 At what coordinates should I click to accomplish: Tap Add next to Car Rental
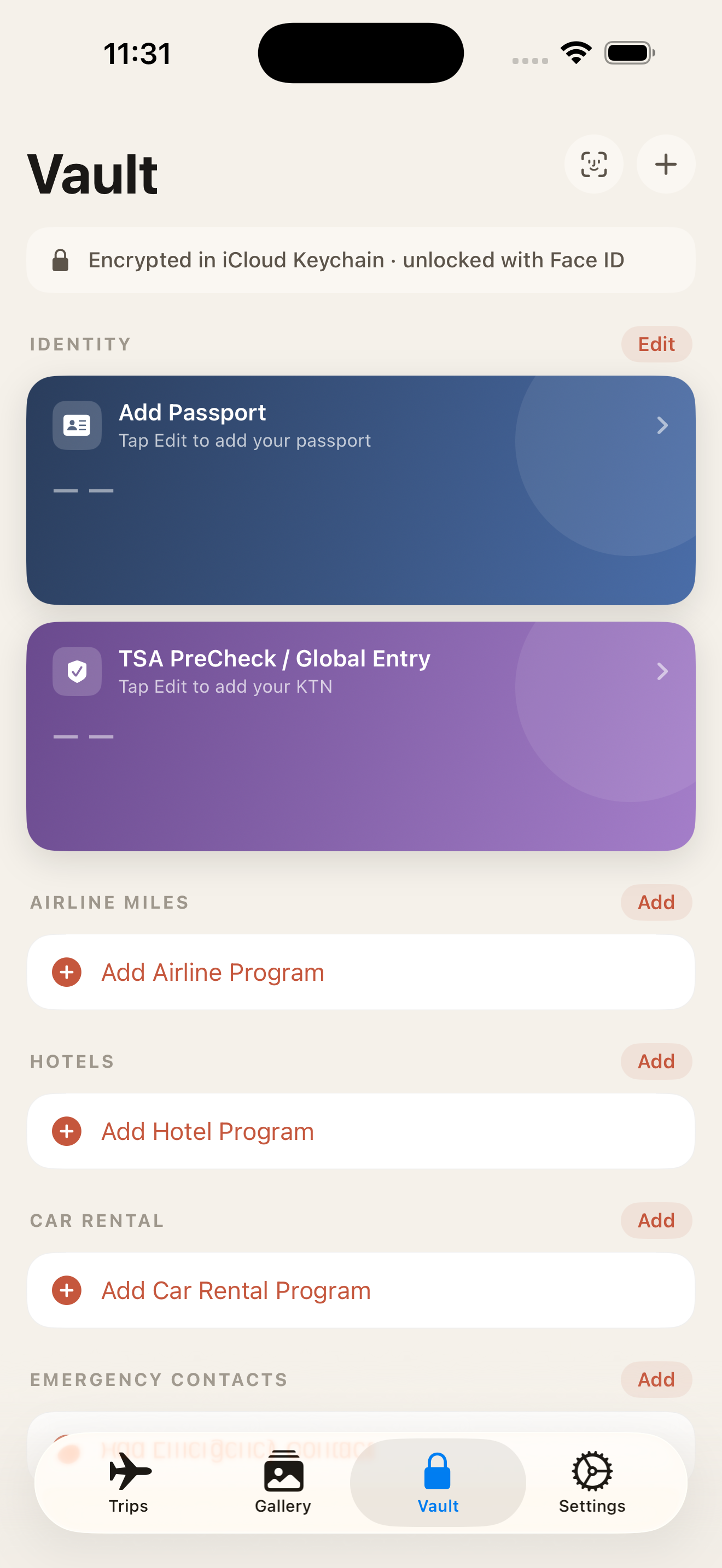pyautogui.click(x=656, y=1220)
